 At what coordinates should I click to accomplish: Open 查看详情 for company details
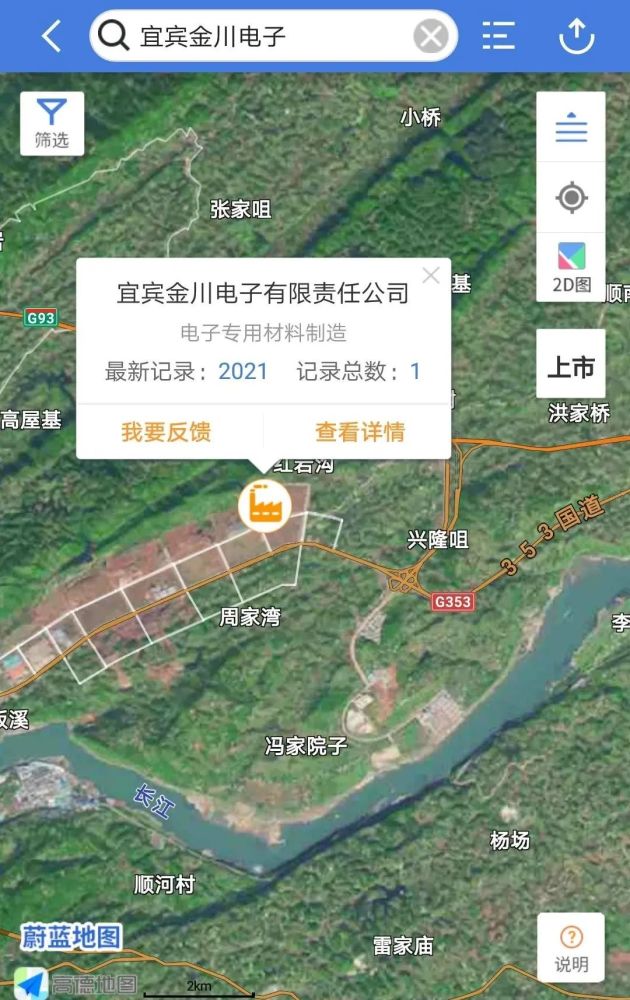pos(360,432)
